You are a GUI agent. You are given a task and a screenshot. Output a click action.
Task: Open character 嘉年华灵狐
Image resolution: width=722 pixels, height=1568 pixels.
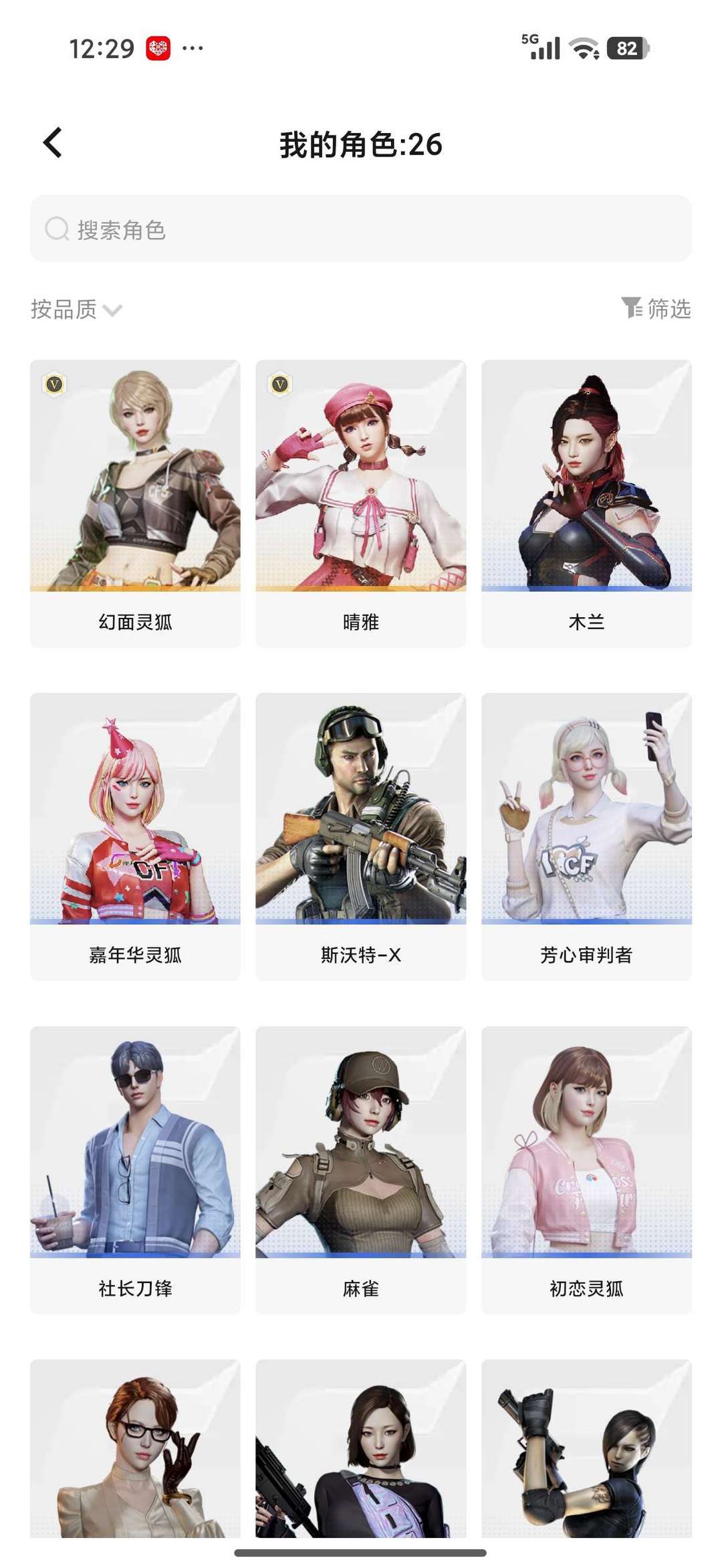[x=136, y=822]
